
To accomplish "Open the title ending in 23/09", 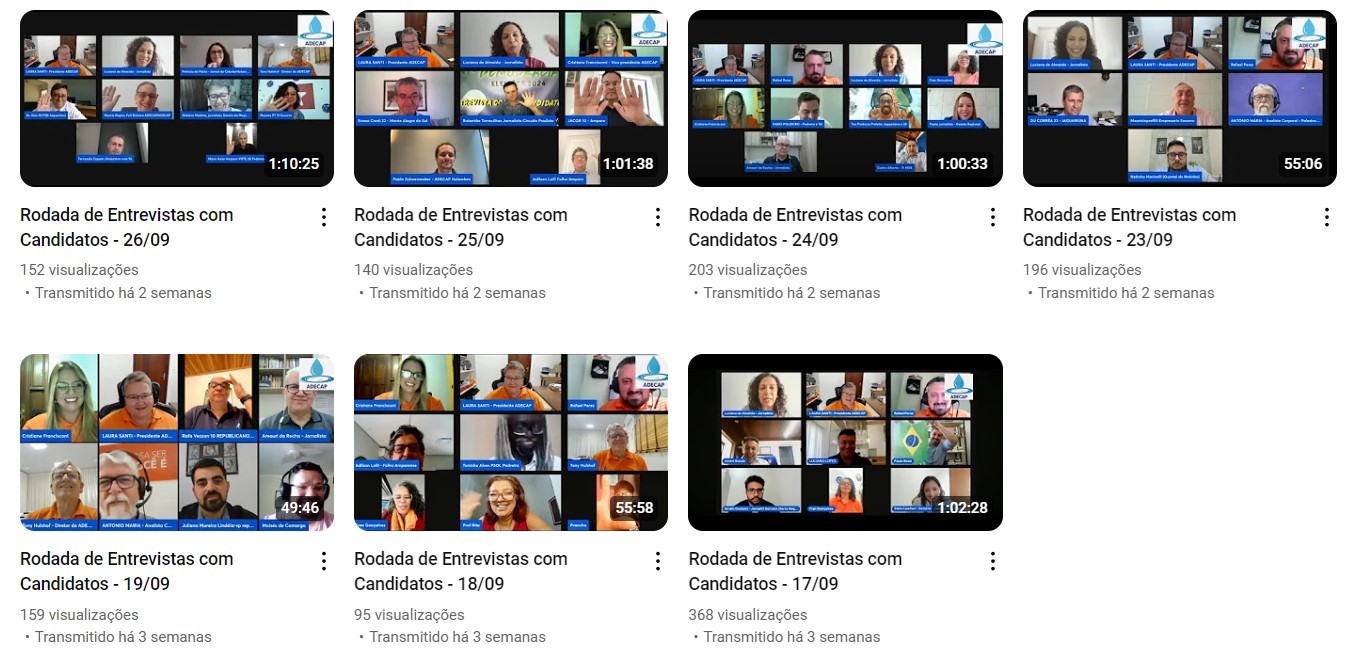I will coord(1129,227).
